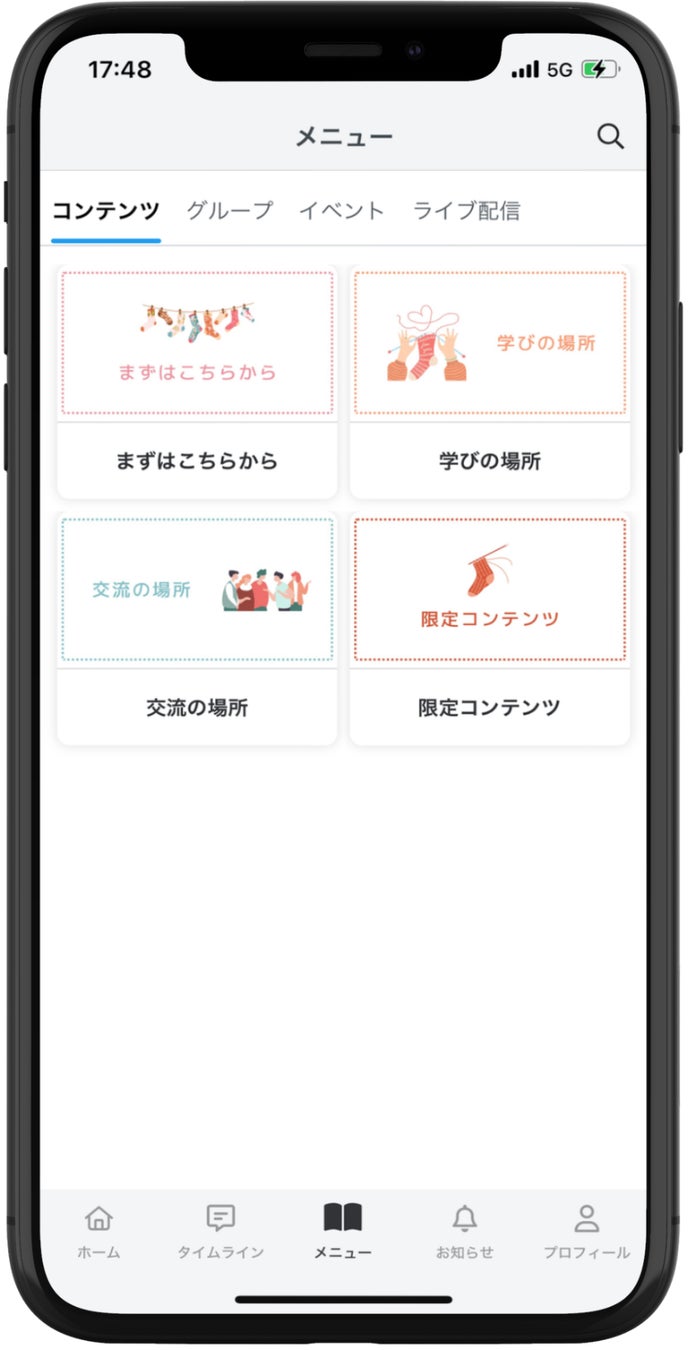Go to the プロフィール tab
Viewport: 690px width, 1350px height.
[586, 1231]
